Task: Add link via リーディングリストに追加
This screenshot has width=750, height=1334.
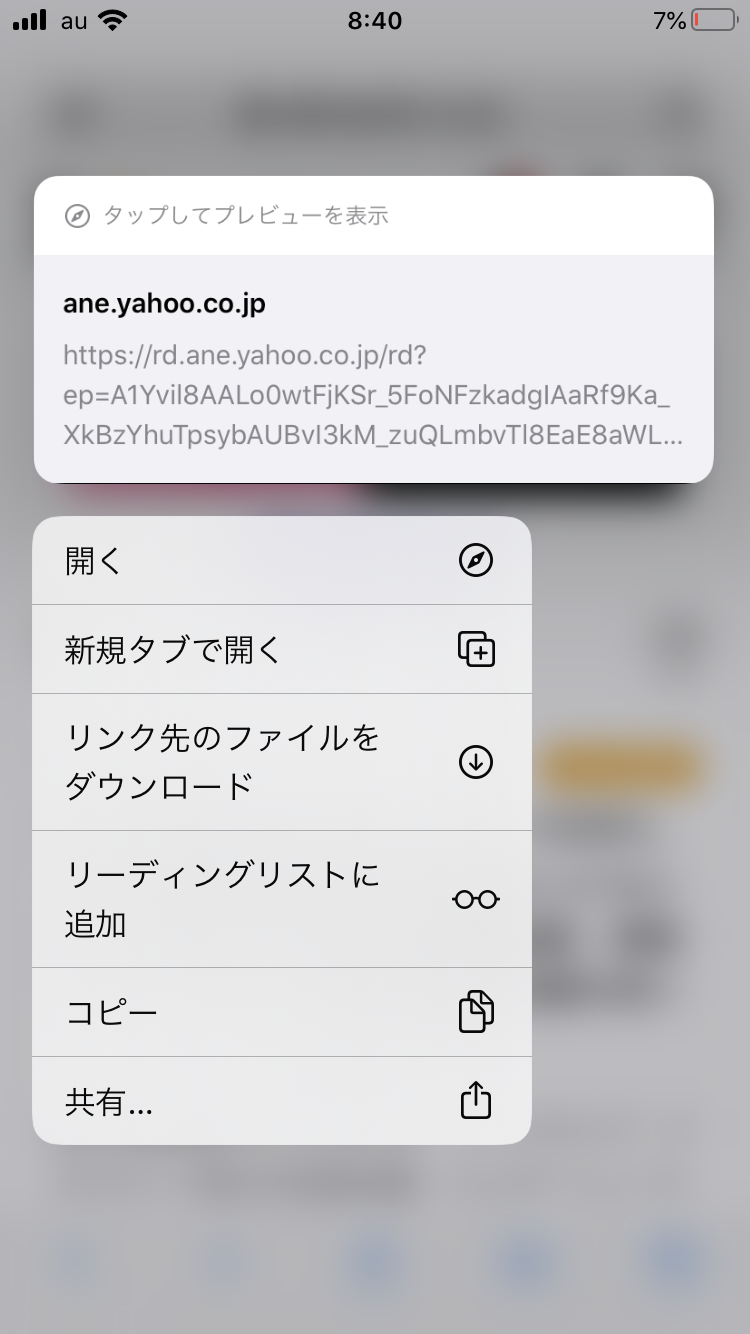Action: [281, 899]
